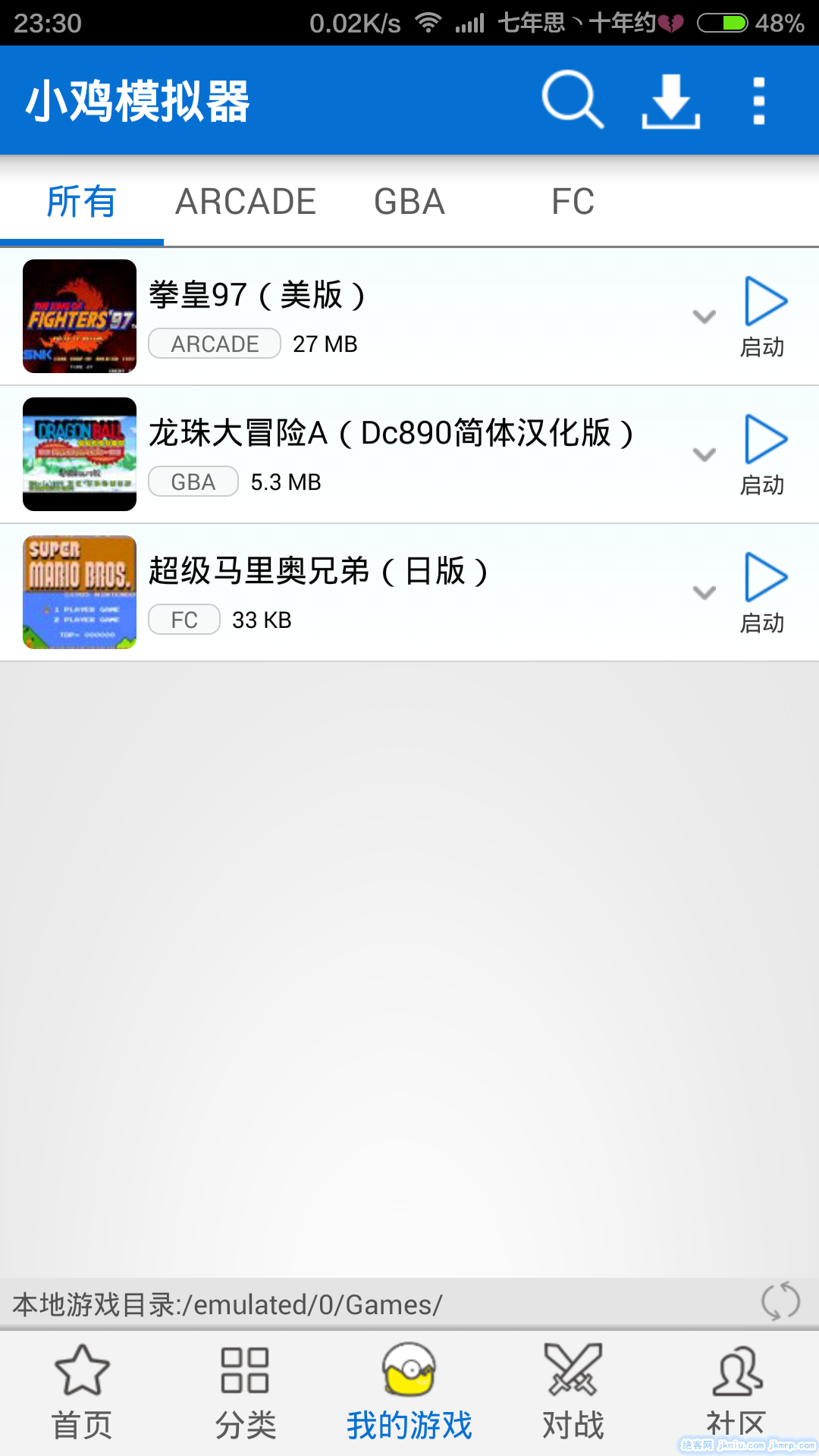Refresh the local games directory

pyautogui.click(x=780, y=1301)
